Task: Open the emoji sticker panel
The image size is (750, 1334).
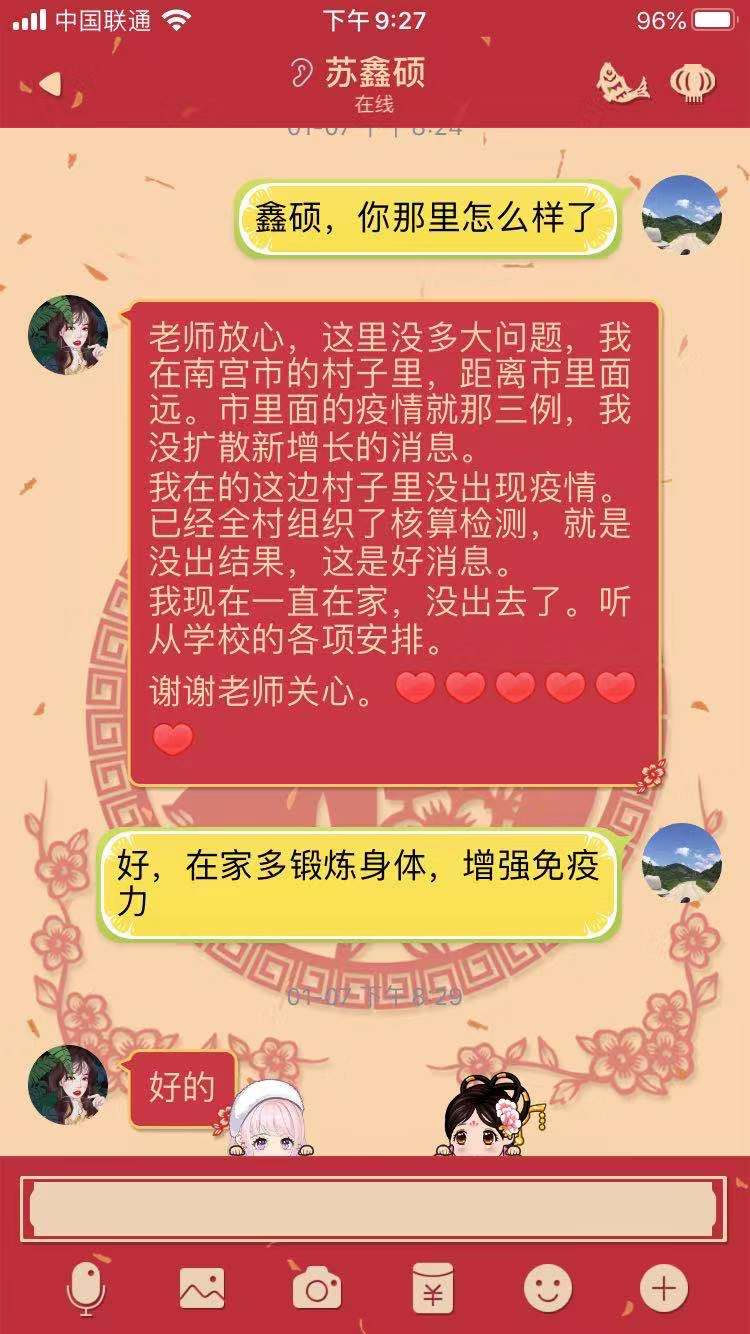Action: point(548,1288)
